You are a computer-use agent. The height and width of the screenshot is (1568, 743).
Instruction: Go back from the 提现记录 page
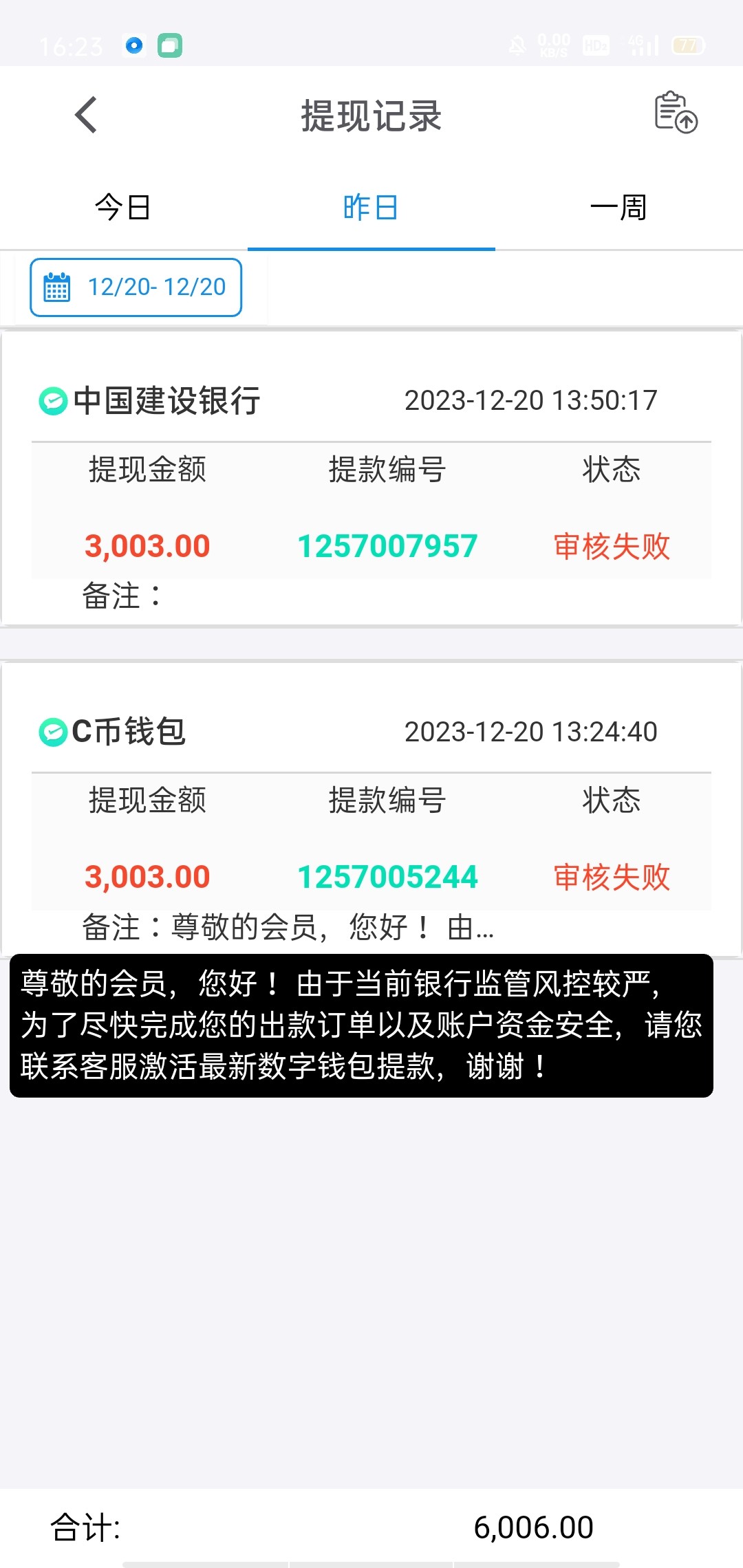pos(86,115)
